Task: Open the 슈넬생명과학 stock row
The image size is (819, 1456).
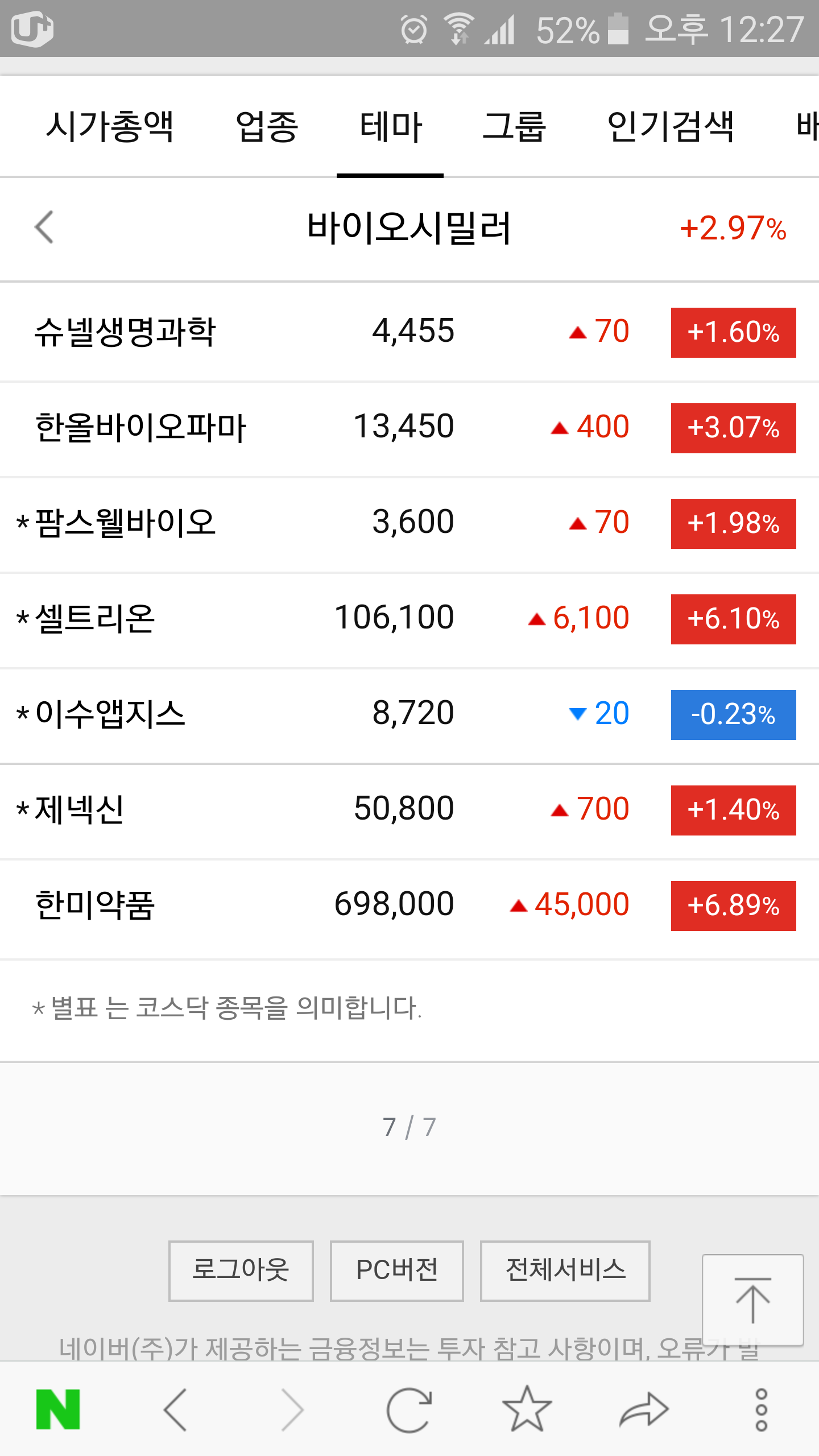Action: click(409, 332)
